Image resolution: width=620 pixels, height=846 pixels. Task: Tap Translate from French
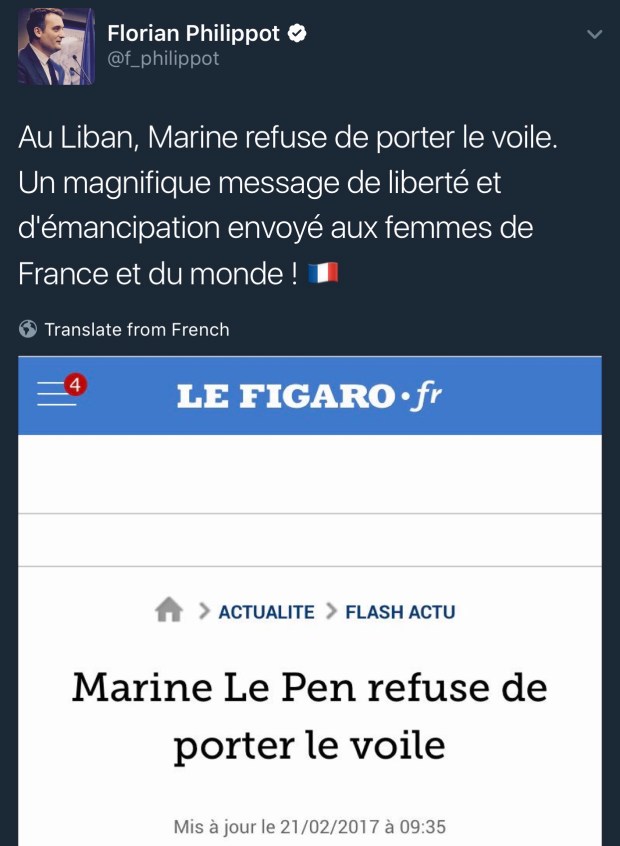(136, 329)
